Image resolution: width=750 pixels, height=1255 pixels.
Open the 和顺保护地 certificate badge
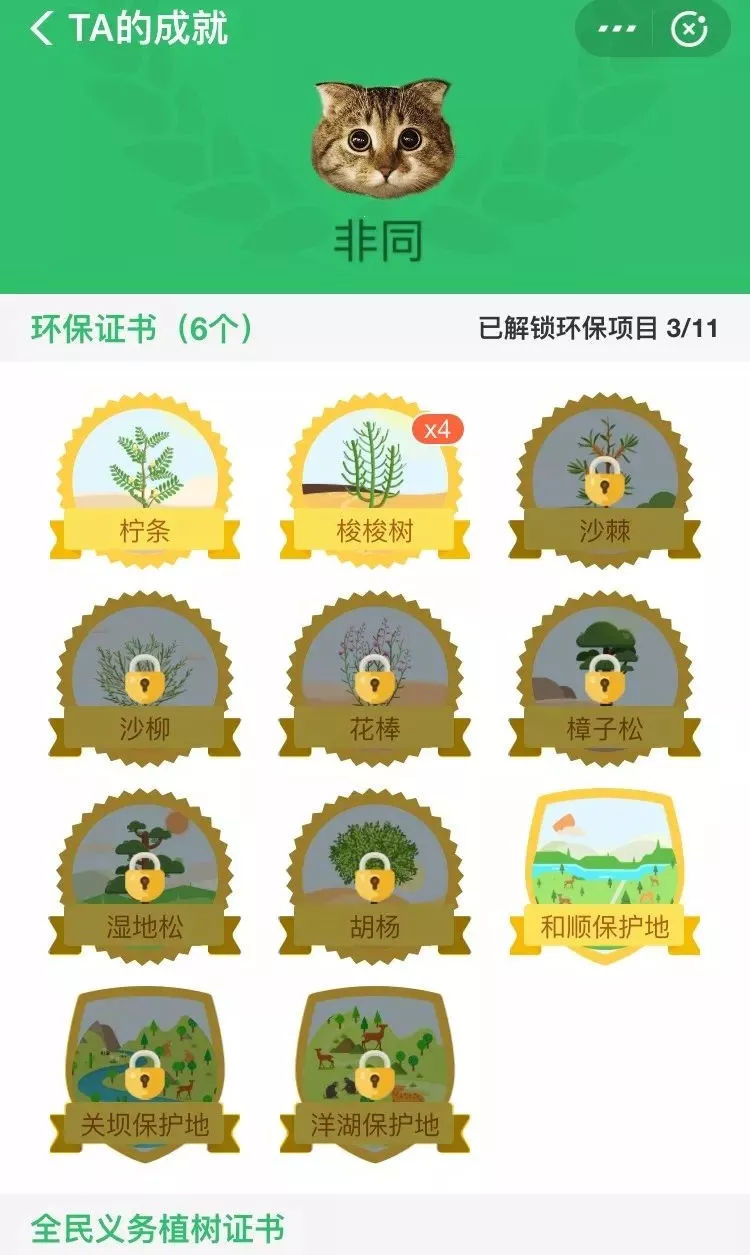coord(604,876)
